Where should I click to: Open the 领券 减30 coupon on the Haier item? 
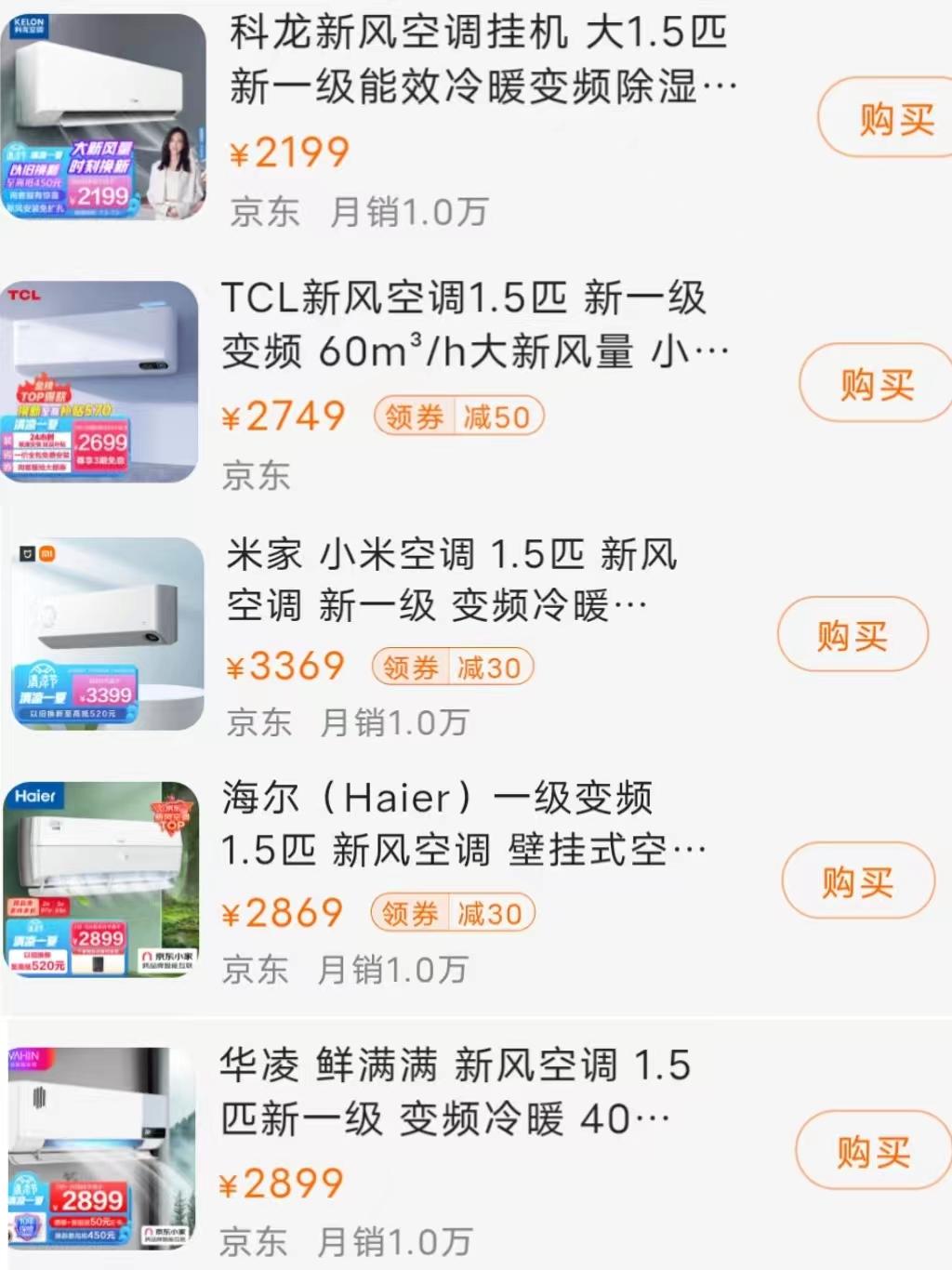click(x=452, y=913)
